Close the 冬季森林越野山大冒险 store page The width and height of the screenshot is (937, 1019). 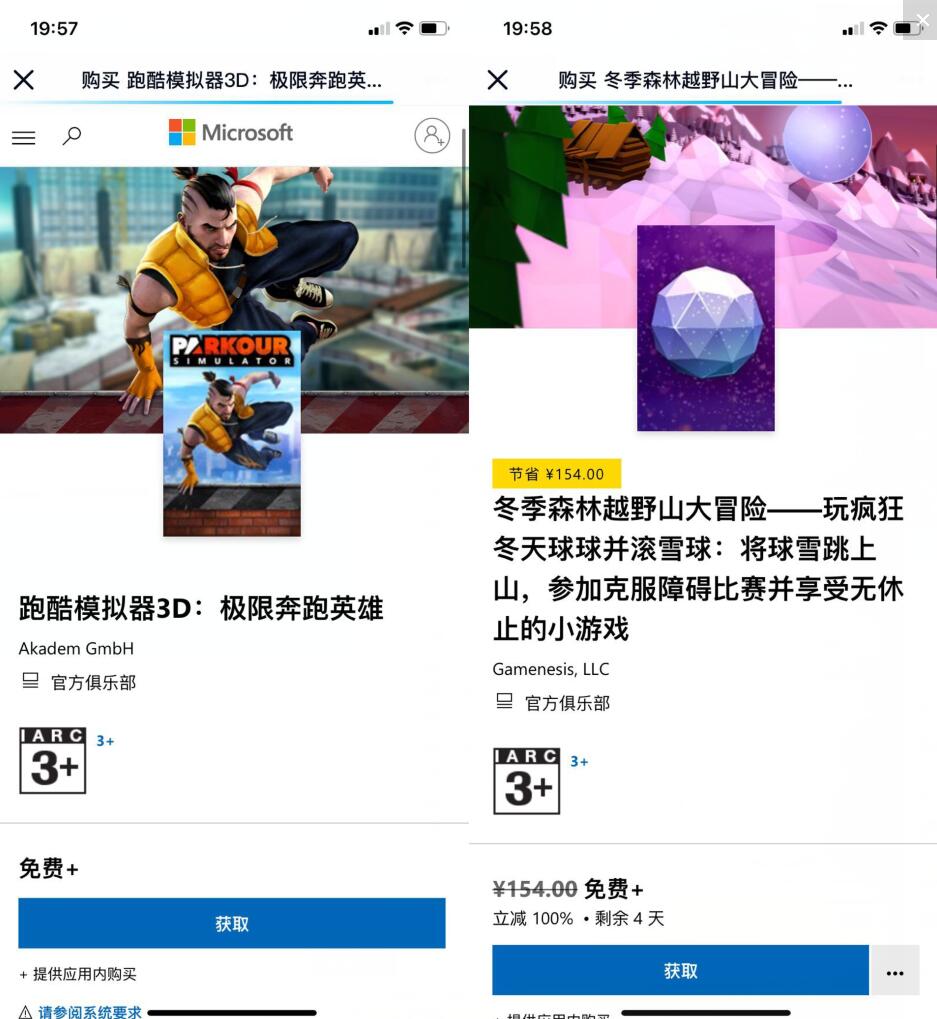497,80
